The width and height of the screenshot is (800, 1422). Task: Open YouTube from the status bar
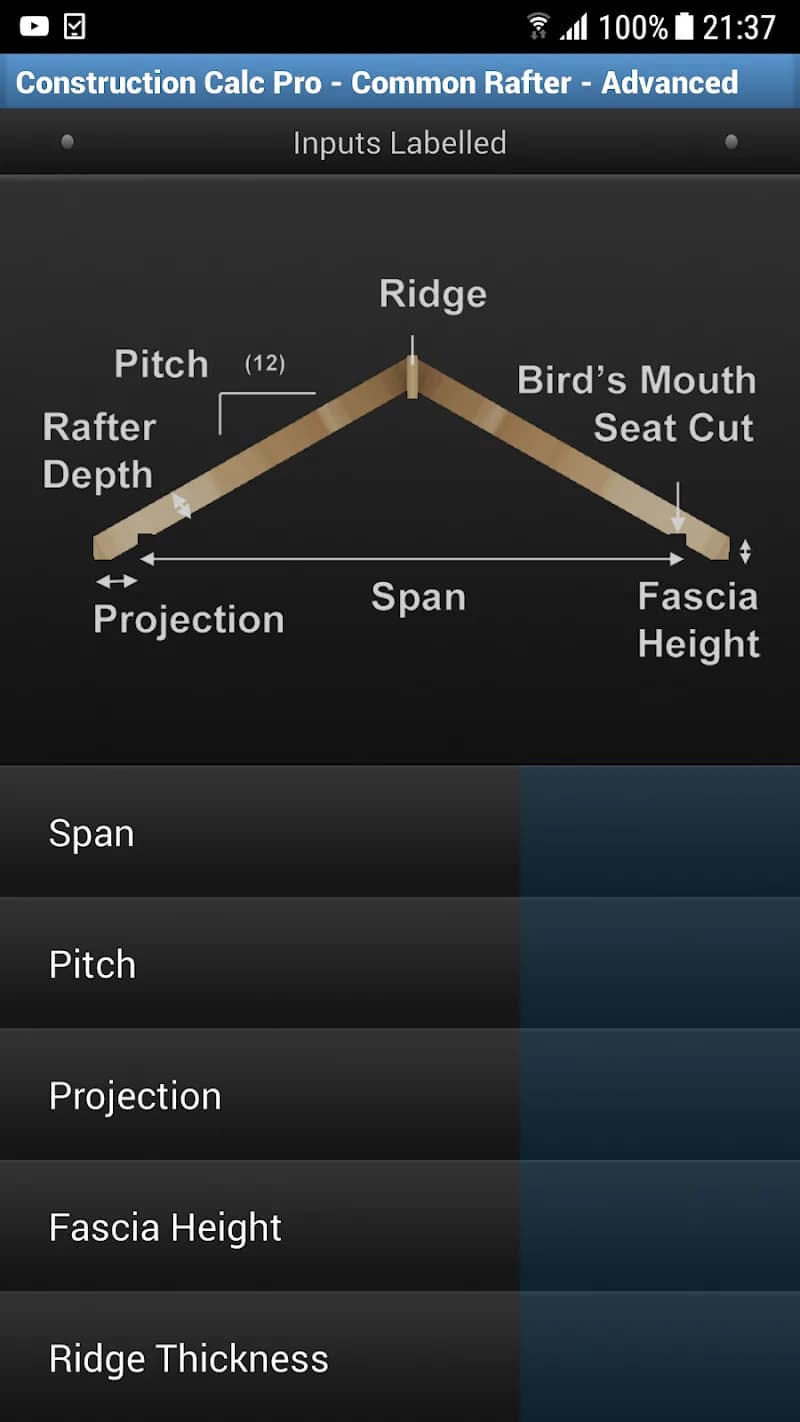tap(32, 25)
